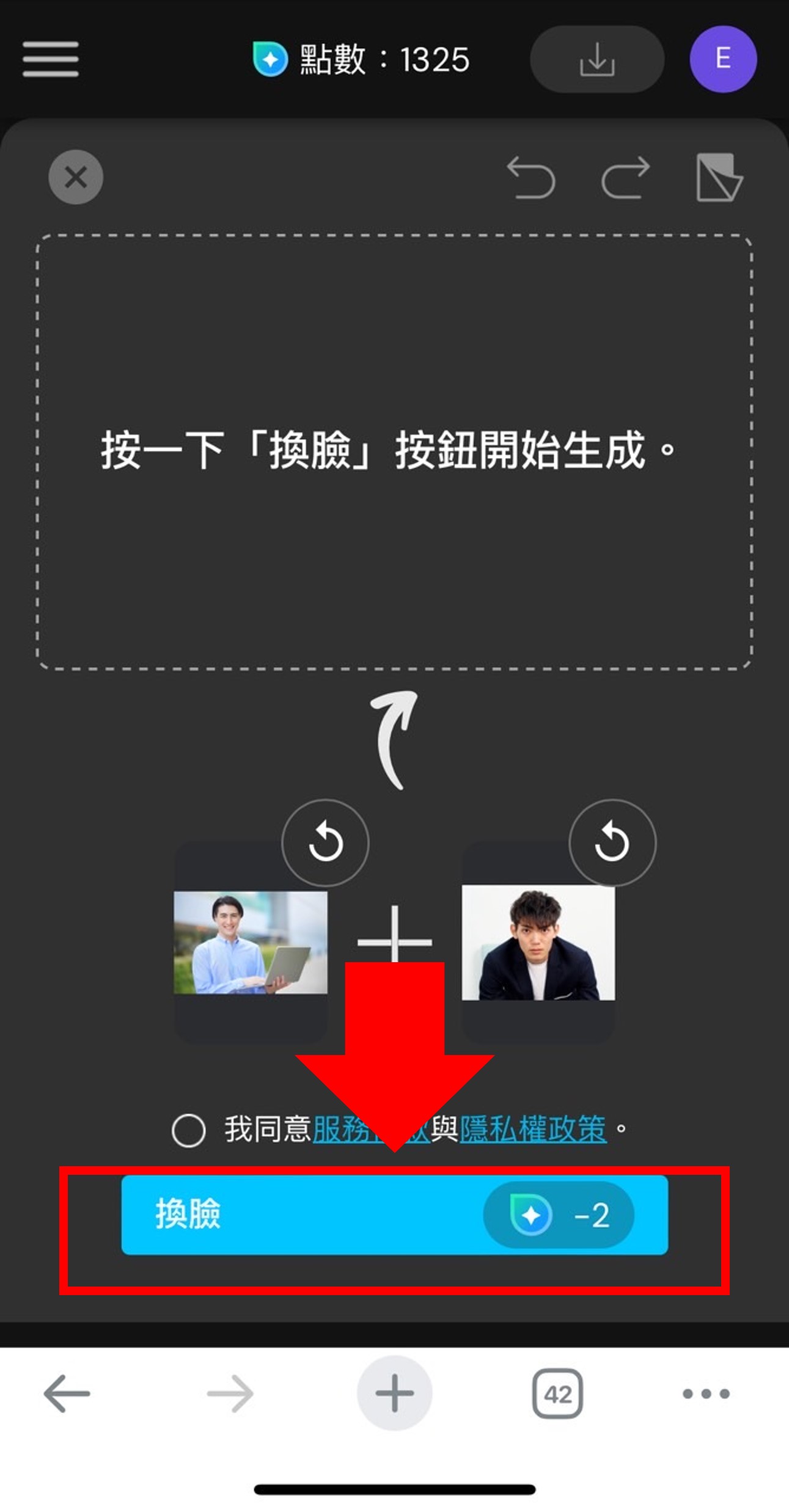Close the face swap editor with X
Viewport: 789px width, 1512px height.
click(x=75, y=178)
